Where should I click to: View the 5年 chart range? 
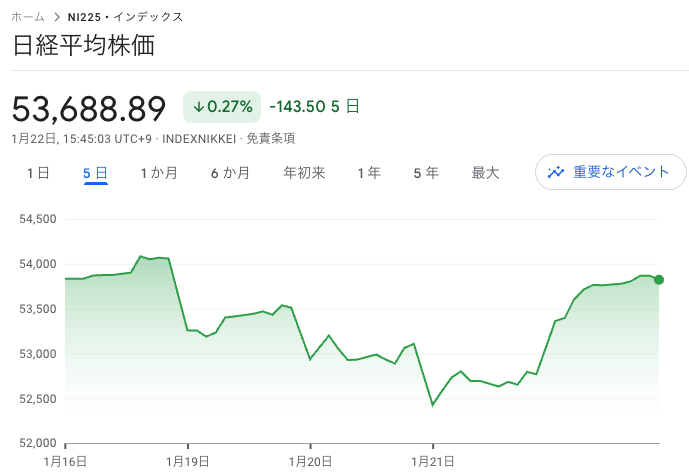point(426,173)
